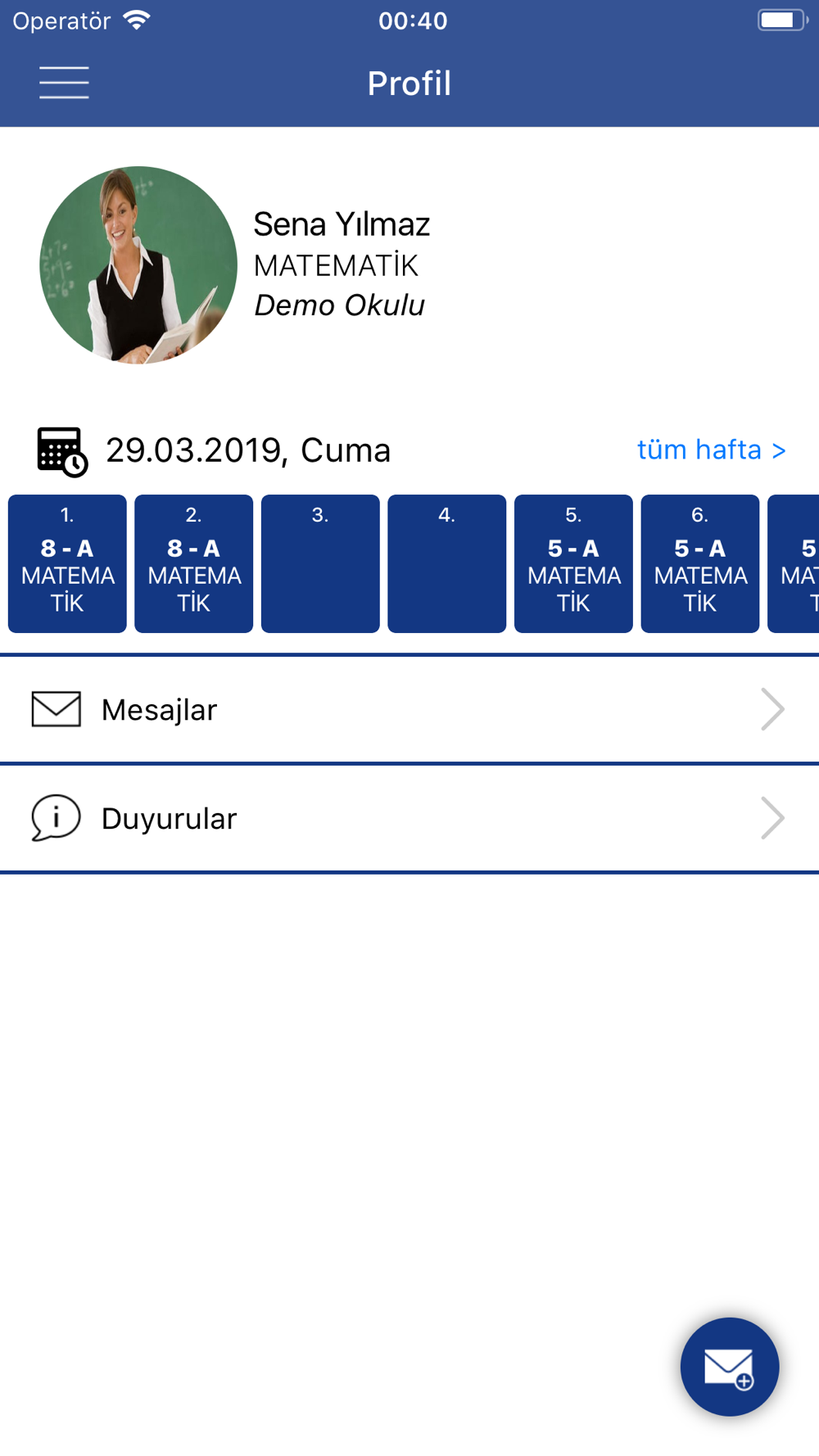
Task: Open the 'tüm hafta' weekly schedule link
Action: pyautogui.click(x=711, y=450)
